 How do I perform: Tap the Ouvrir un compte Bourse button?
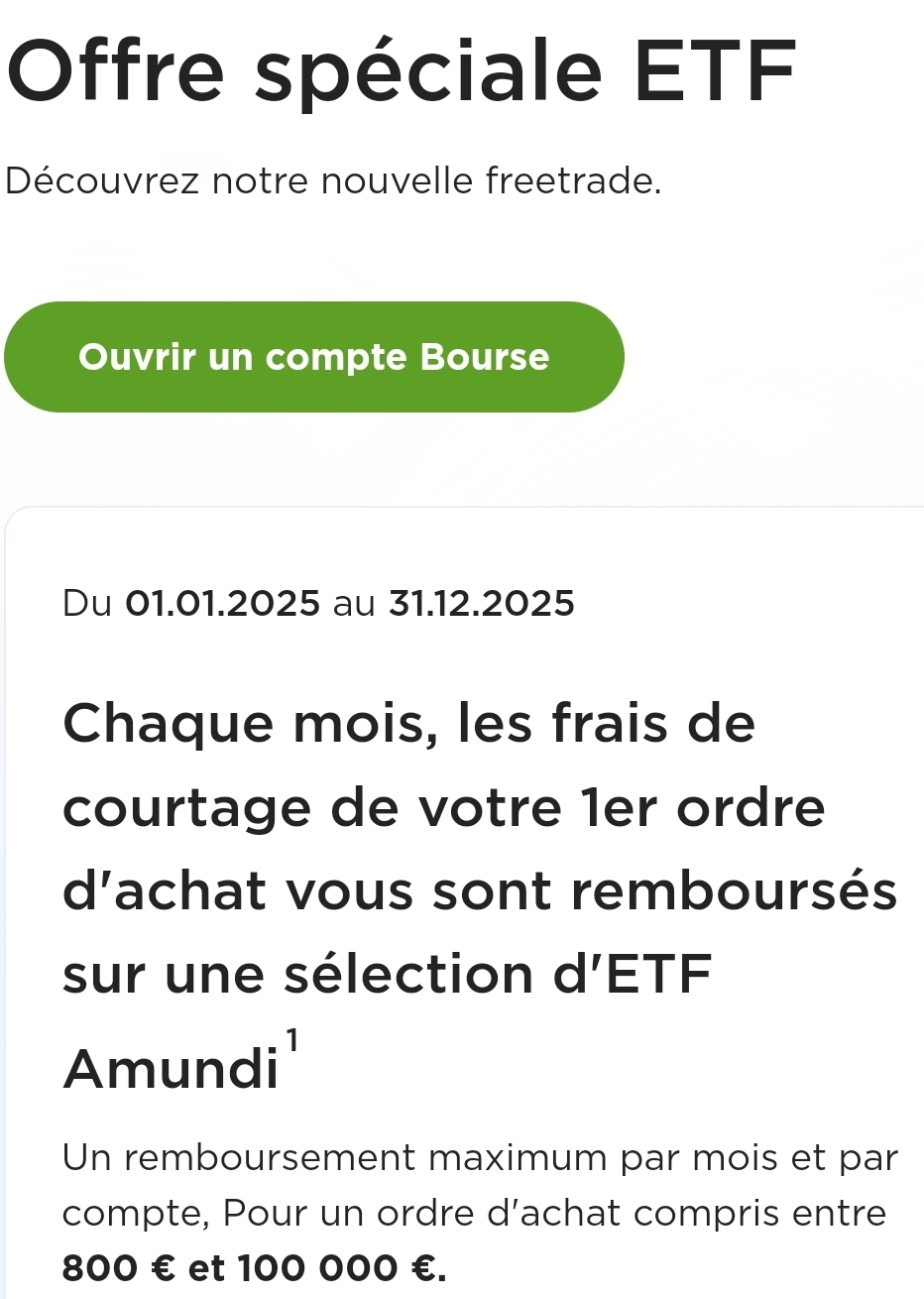[313, 357]
